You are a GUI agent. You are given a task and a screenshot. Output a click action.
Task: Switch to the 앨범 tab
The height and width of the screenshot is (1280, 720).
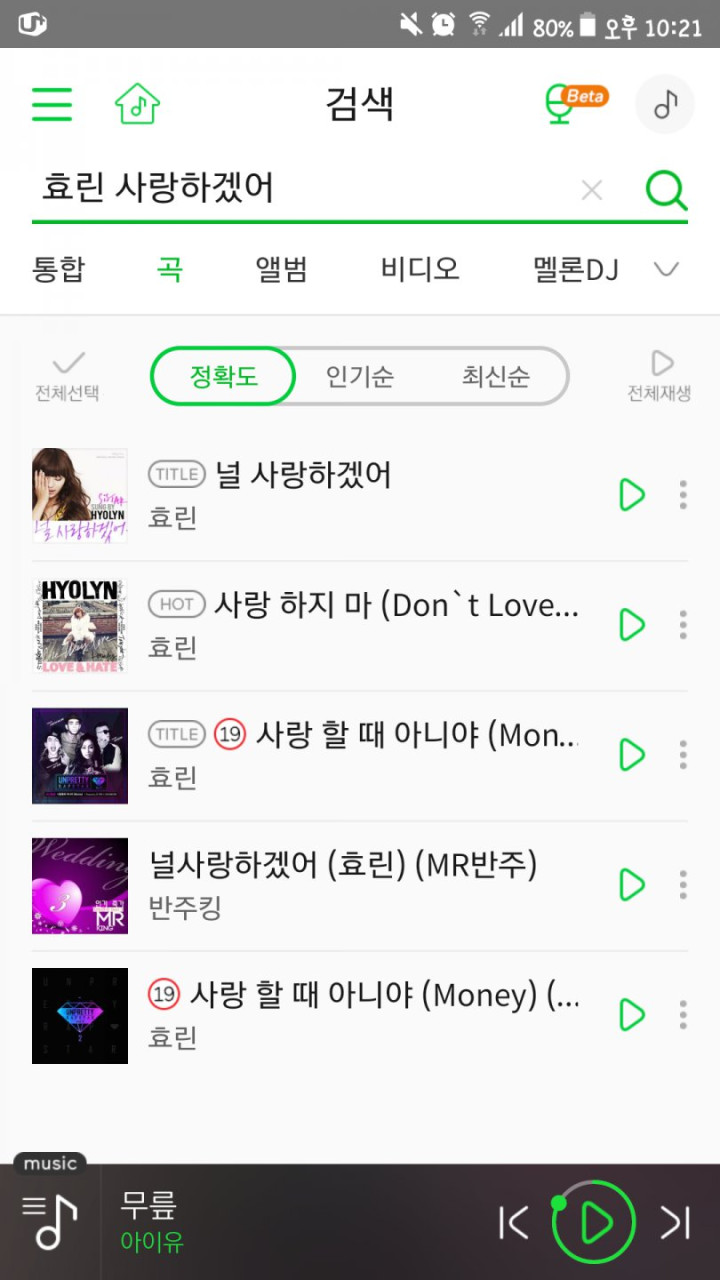tap(282, 269)
